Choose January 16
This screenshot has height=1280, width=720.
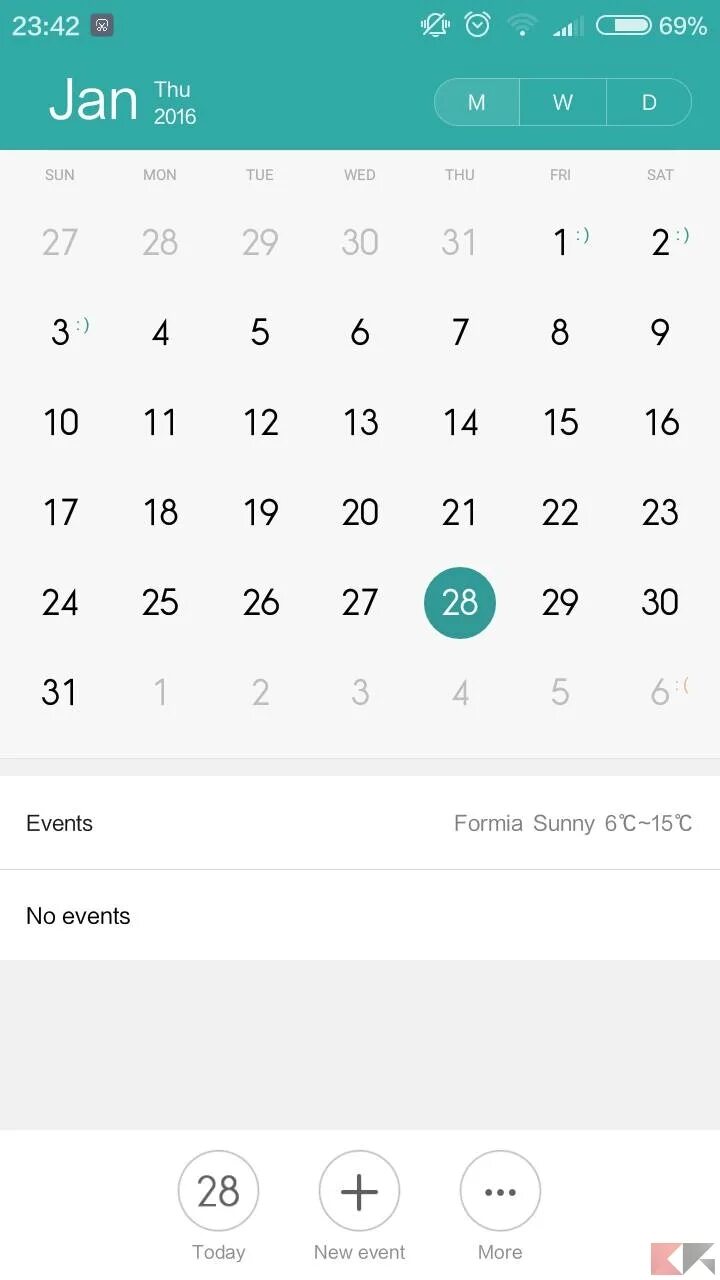click(660, 422)
